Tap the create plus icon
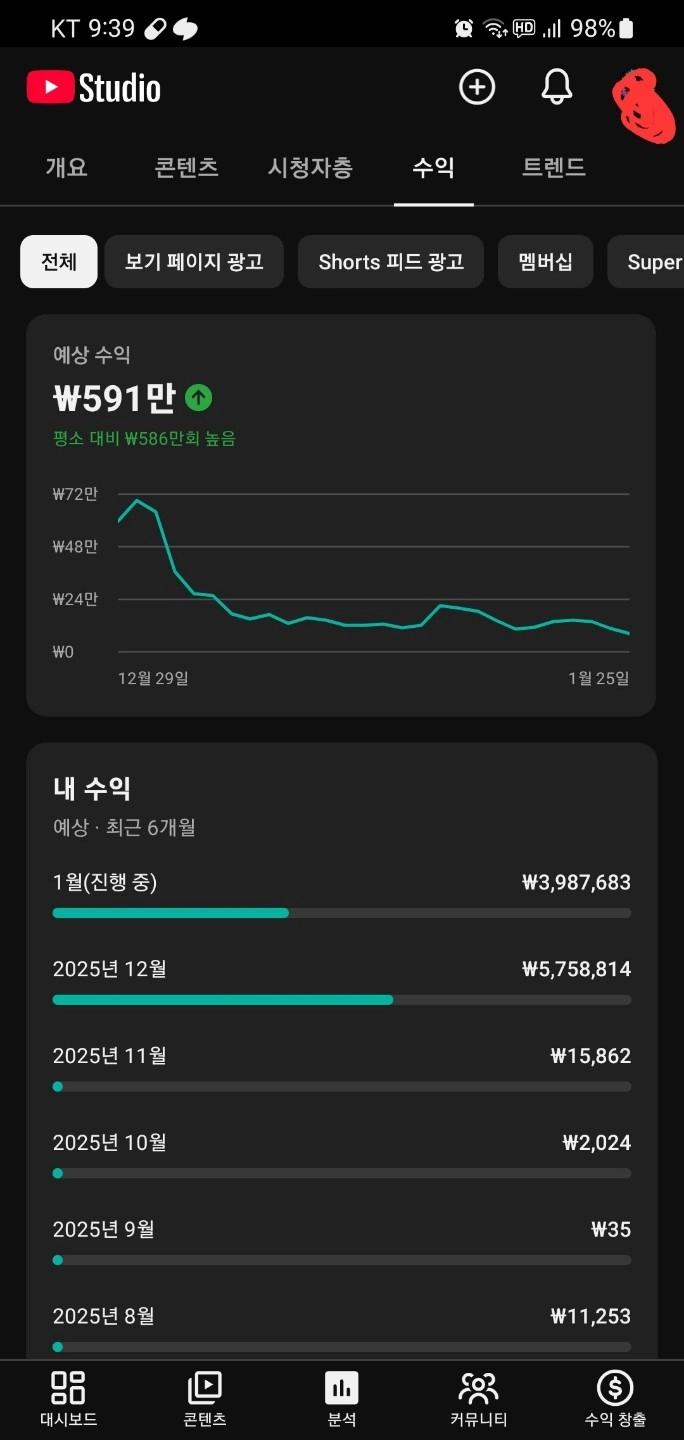The image size is (684, 1440). click(x=477, y=87)
